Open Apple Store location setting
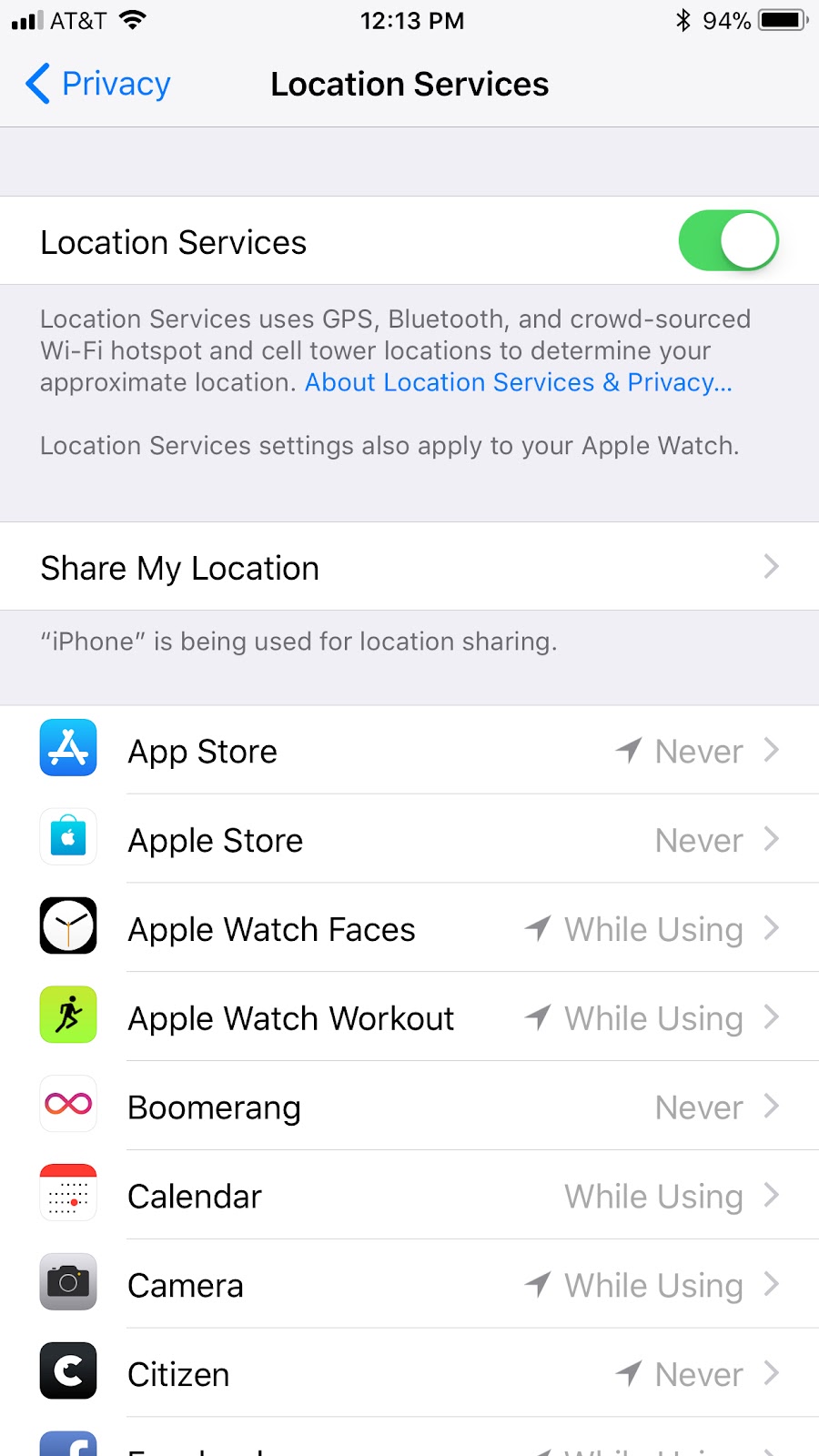 point(409,840)
